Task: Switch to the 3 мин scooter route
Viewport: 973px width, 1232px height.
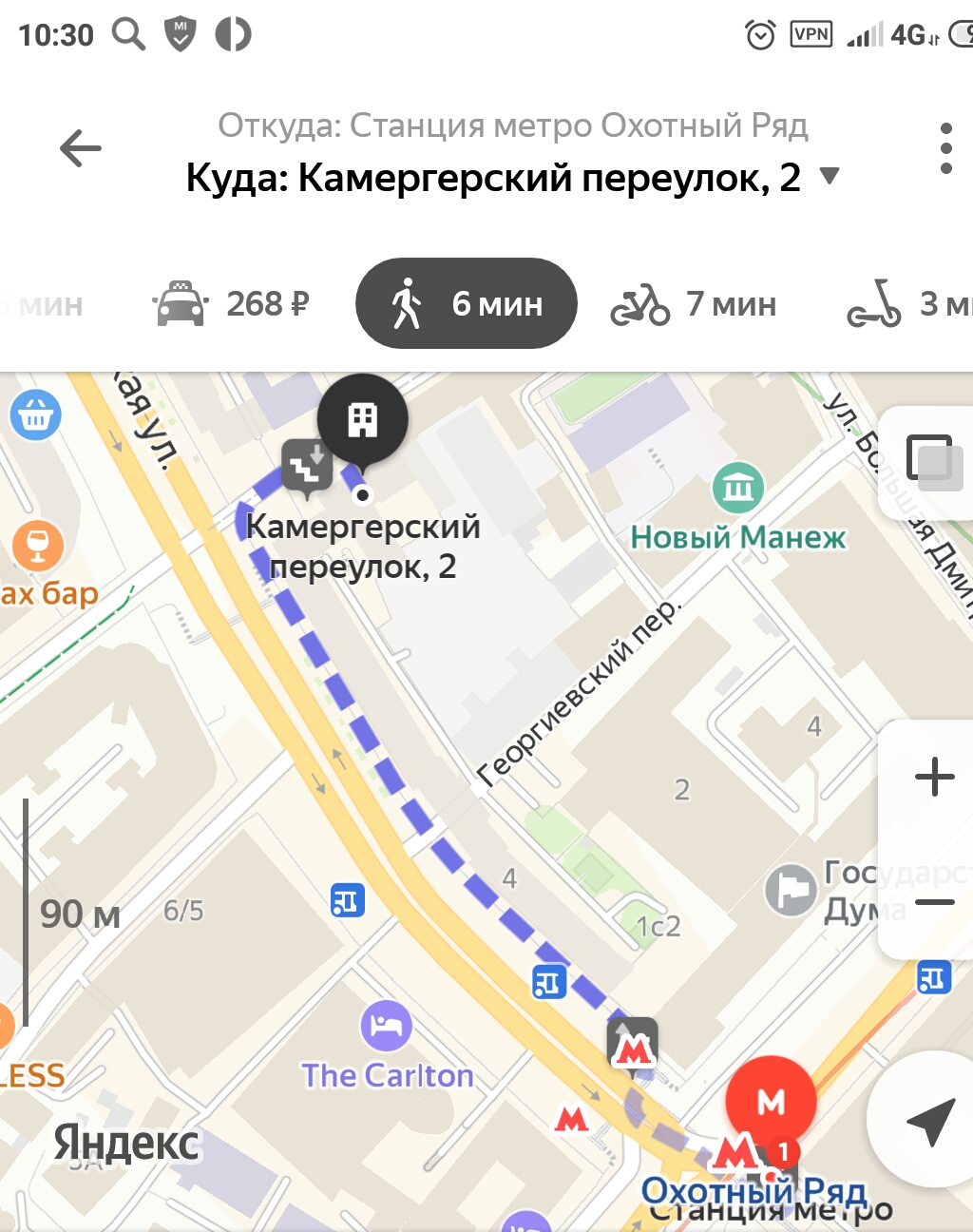Action: [907, 304]
